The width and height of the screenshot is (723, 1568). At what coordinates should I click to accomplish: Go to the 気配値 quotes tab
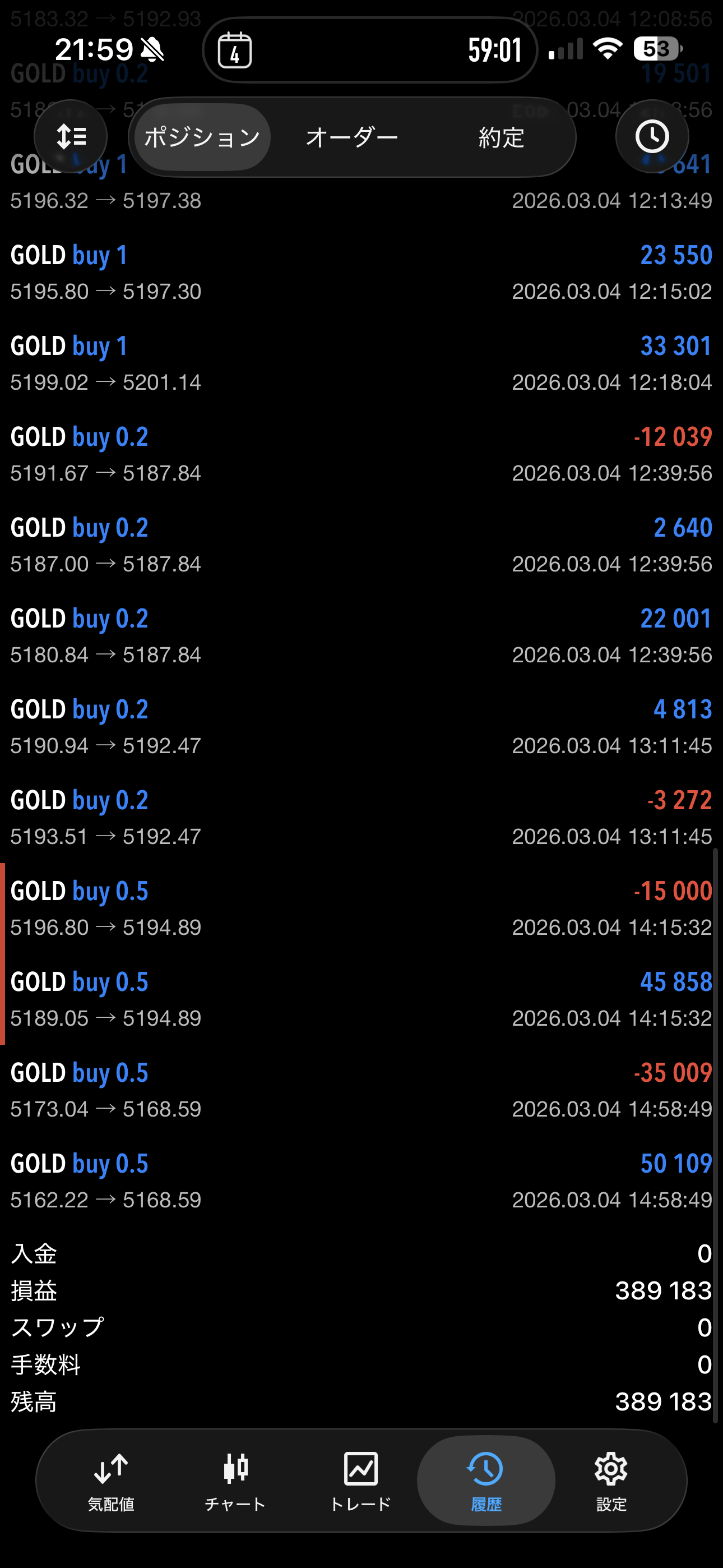click(x=111, y=1480)
